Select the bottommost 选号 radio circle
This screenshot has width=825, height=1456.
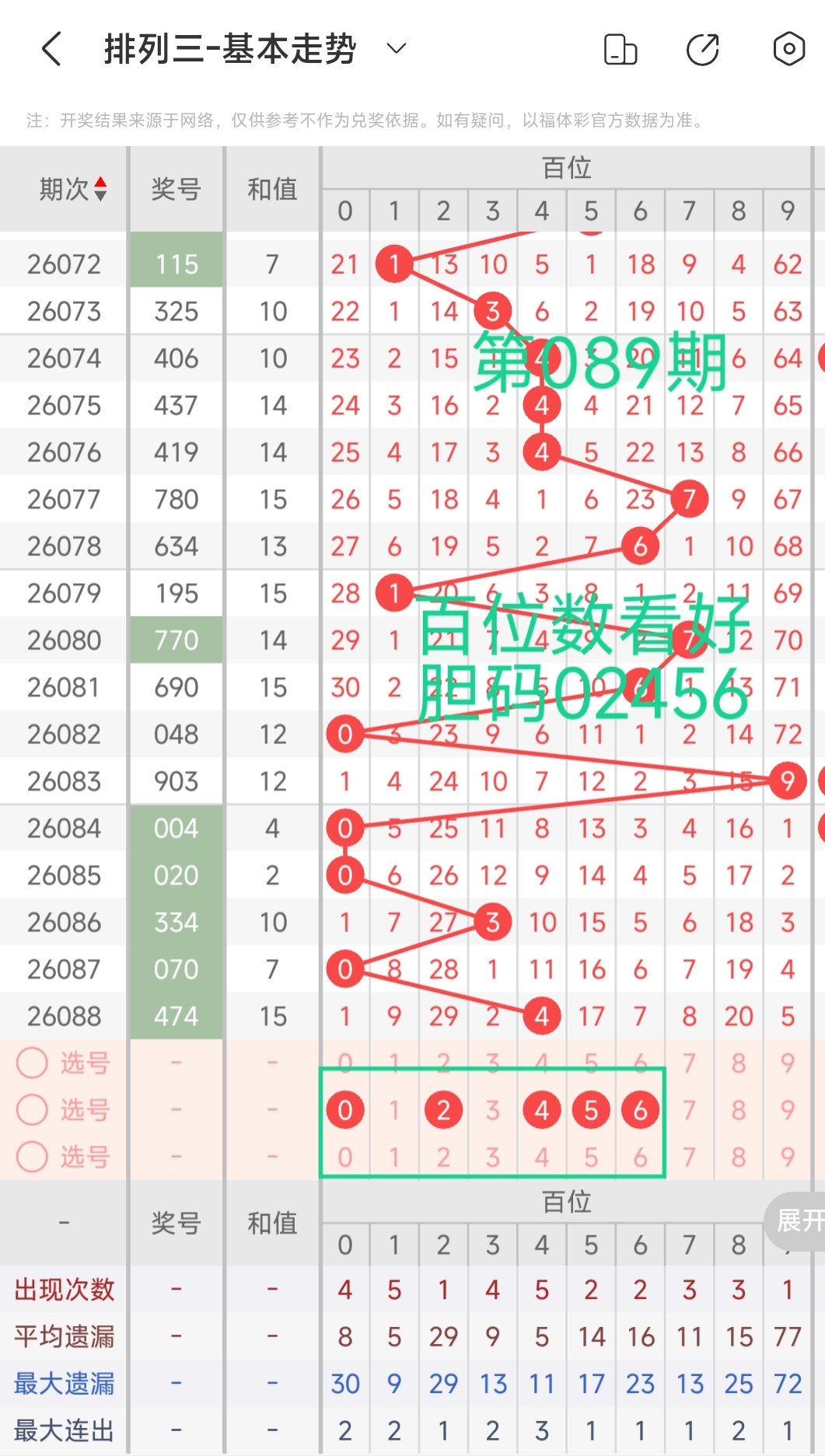[33, 1157]
